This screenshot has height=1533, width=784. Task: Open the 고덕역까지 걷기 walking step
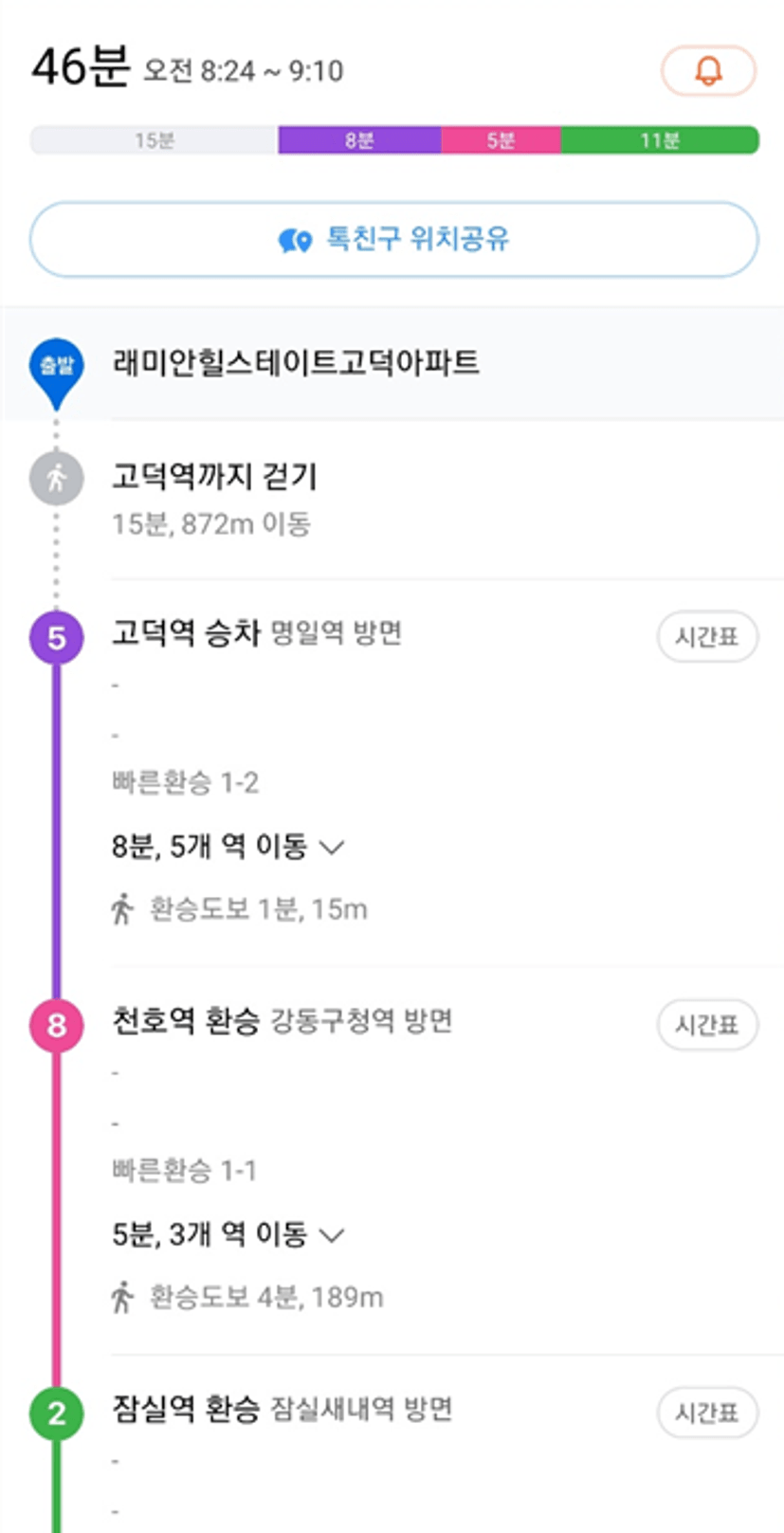pyautogui.click(x=392, y=499)
